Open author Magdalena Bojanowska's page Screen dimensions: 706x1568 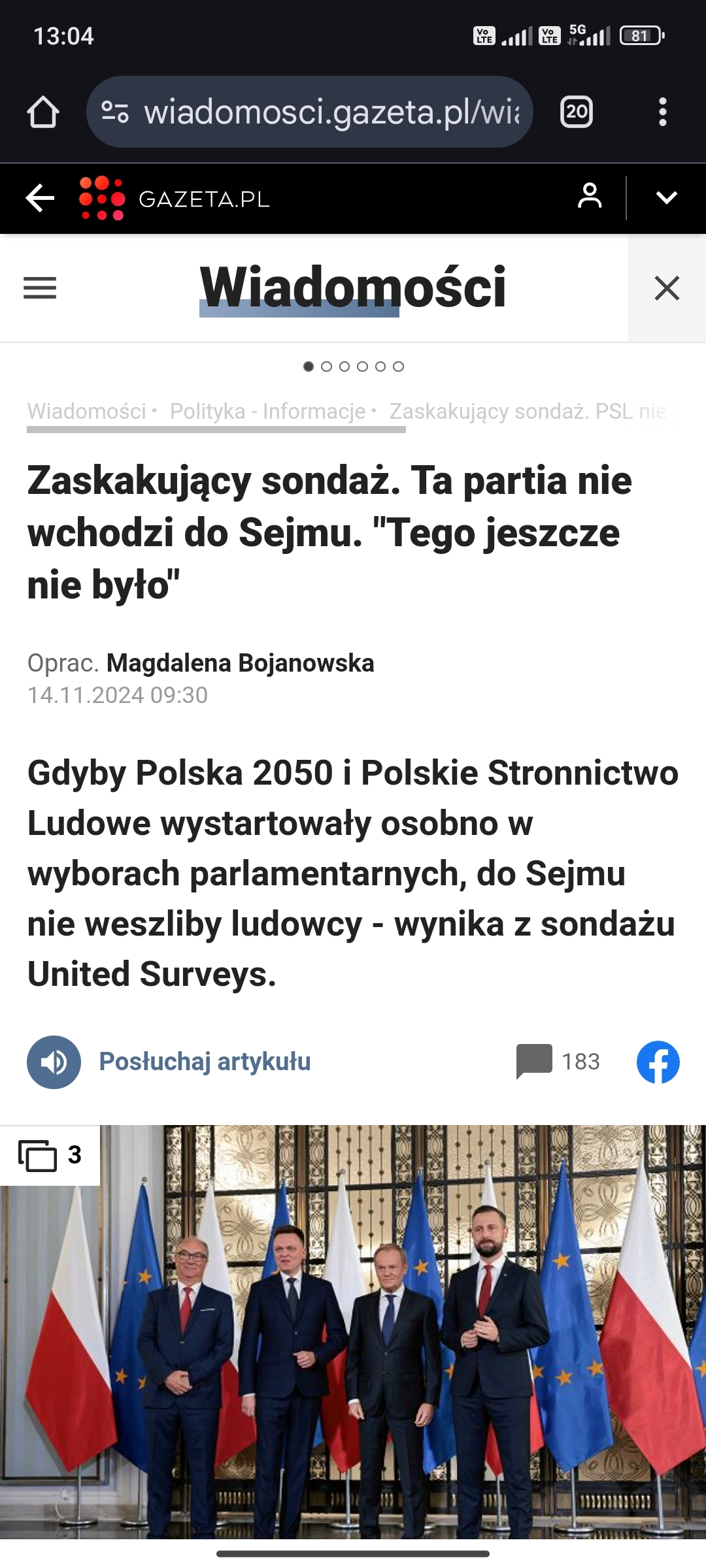pyautogui.click(x=240, y=663)
